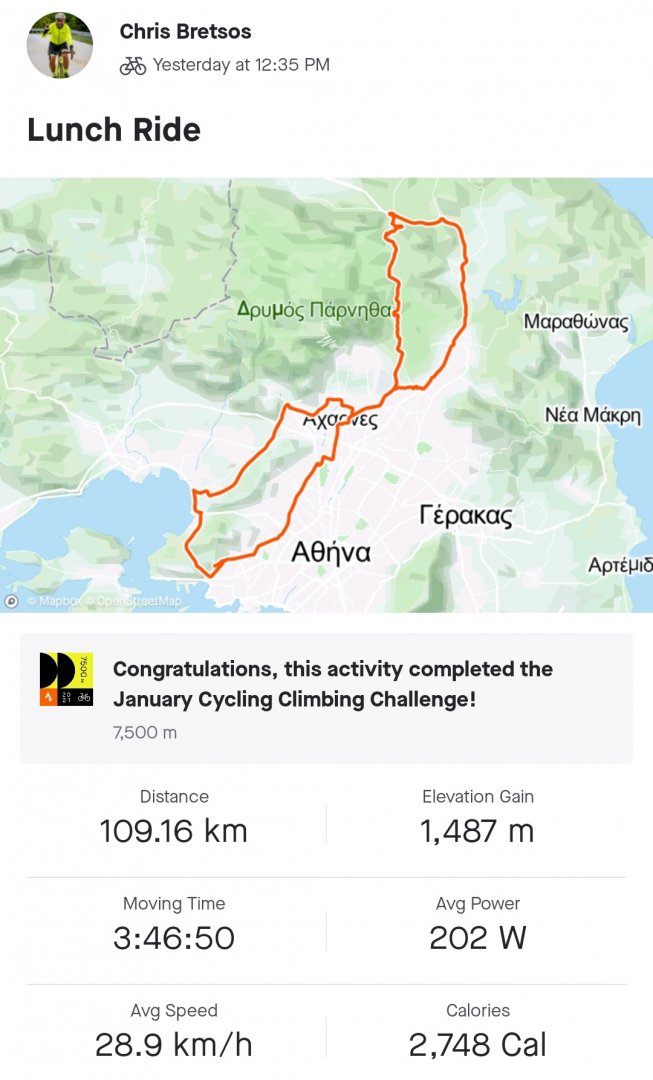Tap the Chris Bretsos name link
The image size is (653, 1080).
click(x=185, y=32)
